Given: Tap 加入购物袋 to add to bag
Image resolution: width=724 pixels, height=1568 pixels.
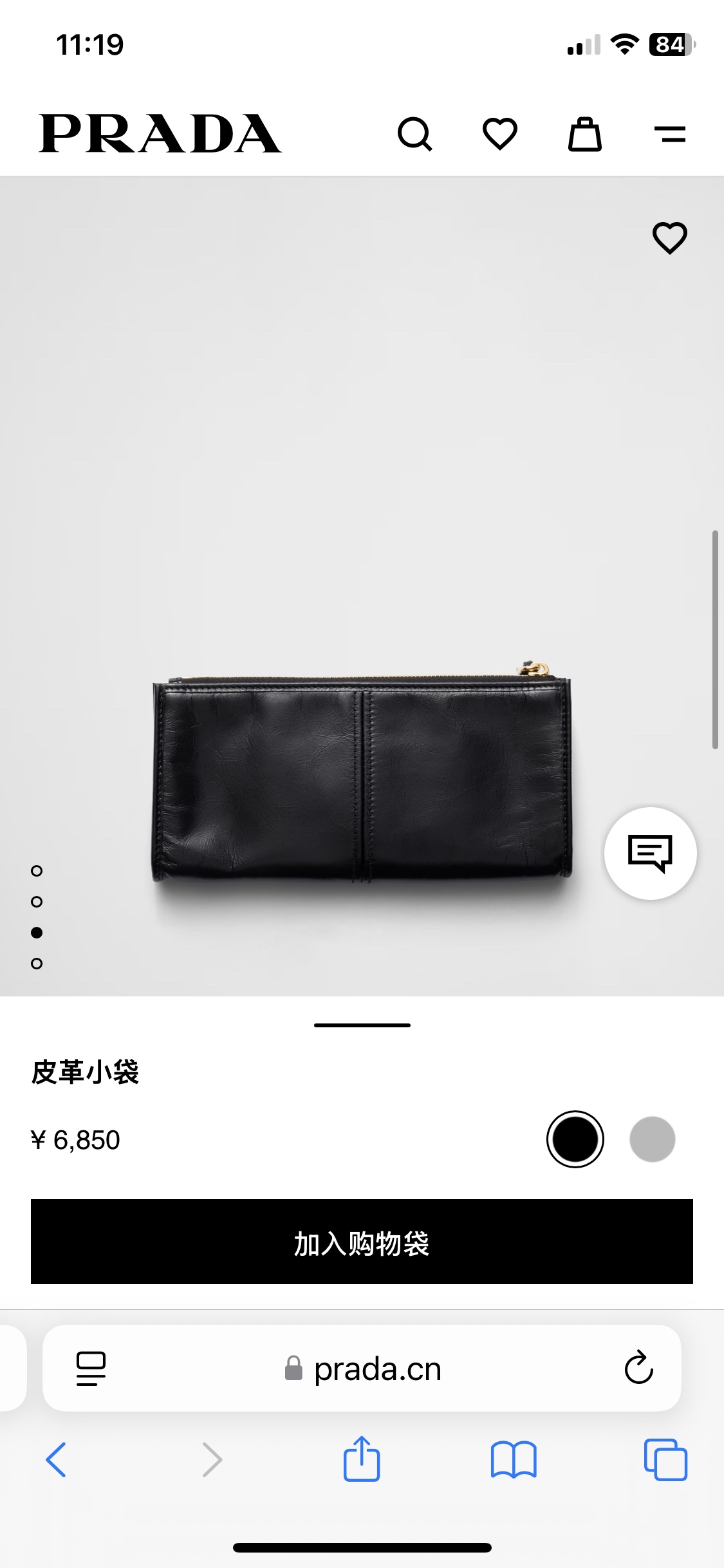Looking at the screenshot, I should click(x=362, y=1242).
